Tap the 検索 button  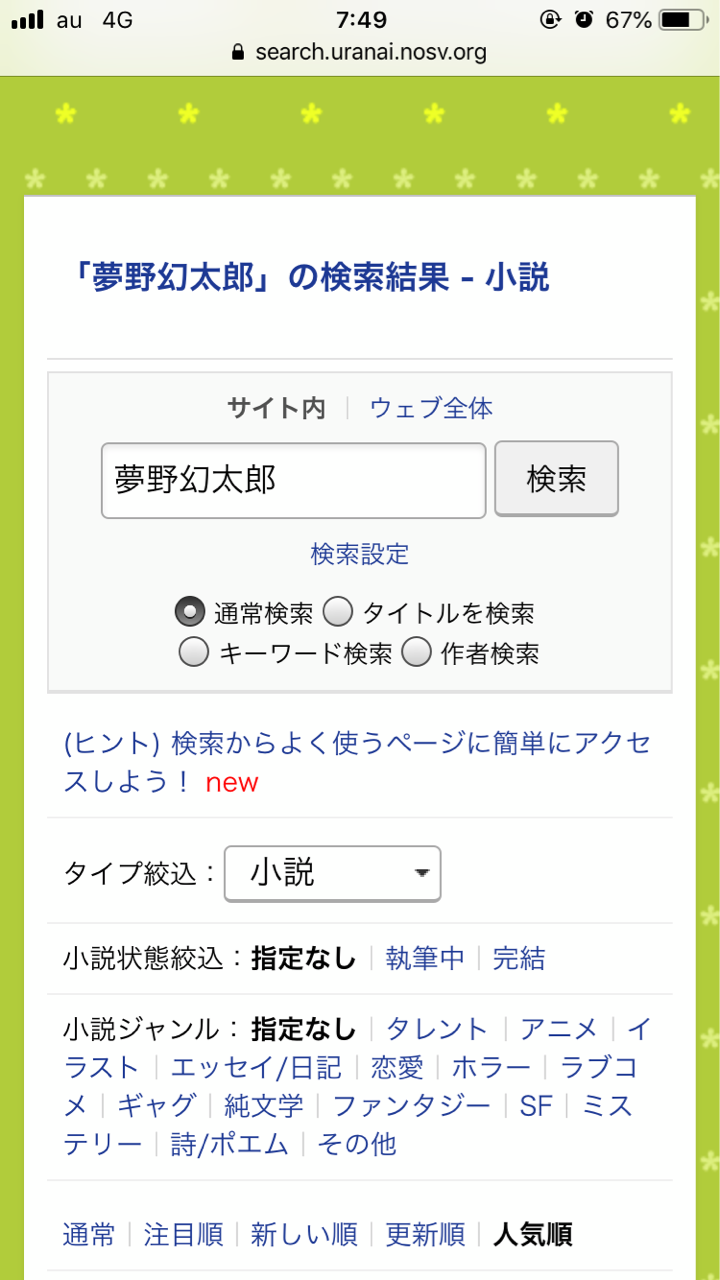pyautogui.click(x=557, y=480)
